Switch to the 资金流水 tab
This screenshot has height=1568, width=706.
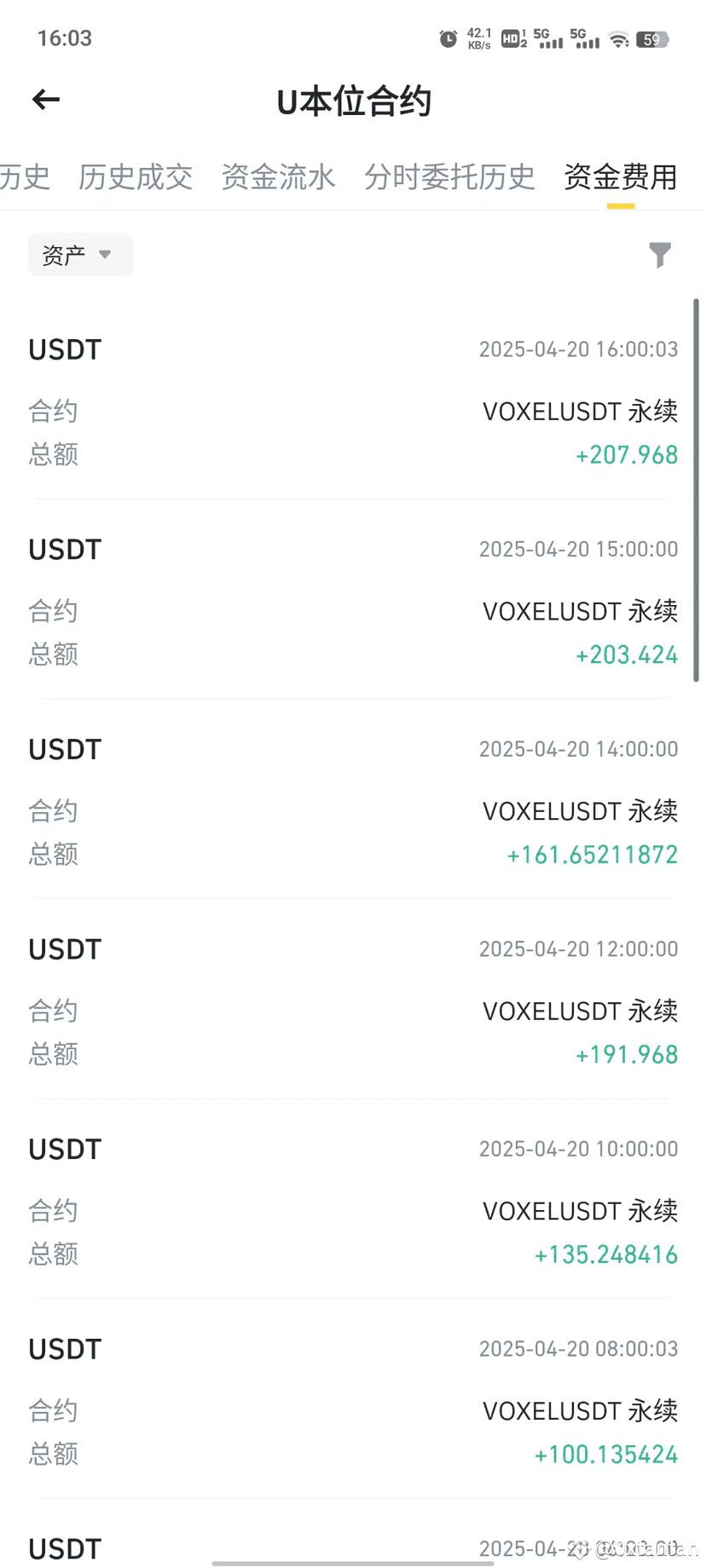click(278, 177)
